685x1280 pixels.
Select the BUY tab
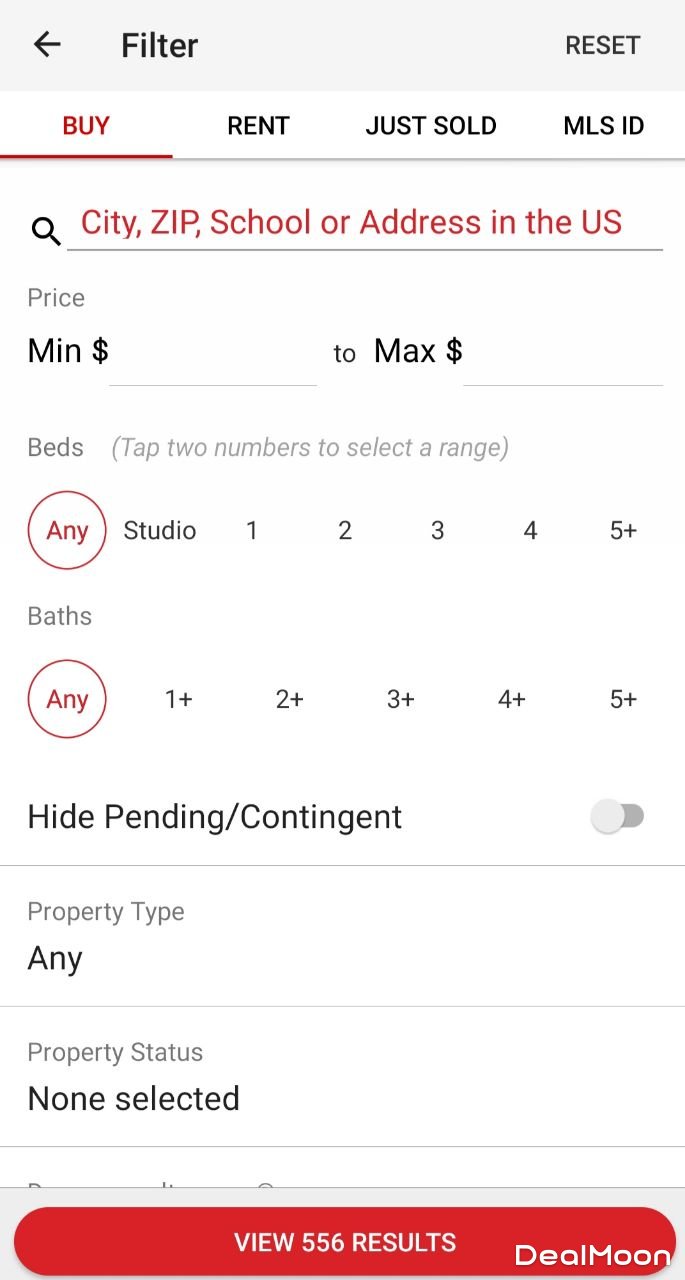click(x=86, y=126)
